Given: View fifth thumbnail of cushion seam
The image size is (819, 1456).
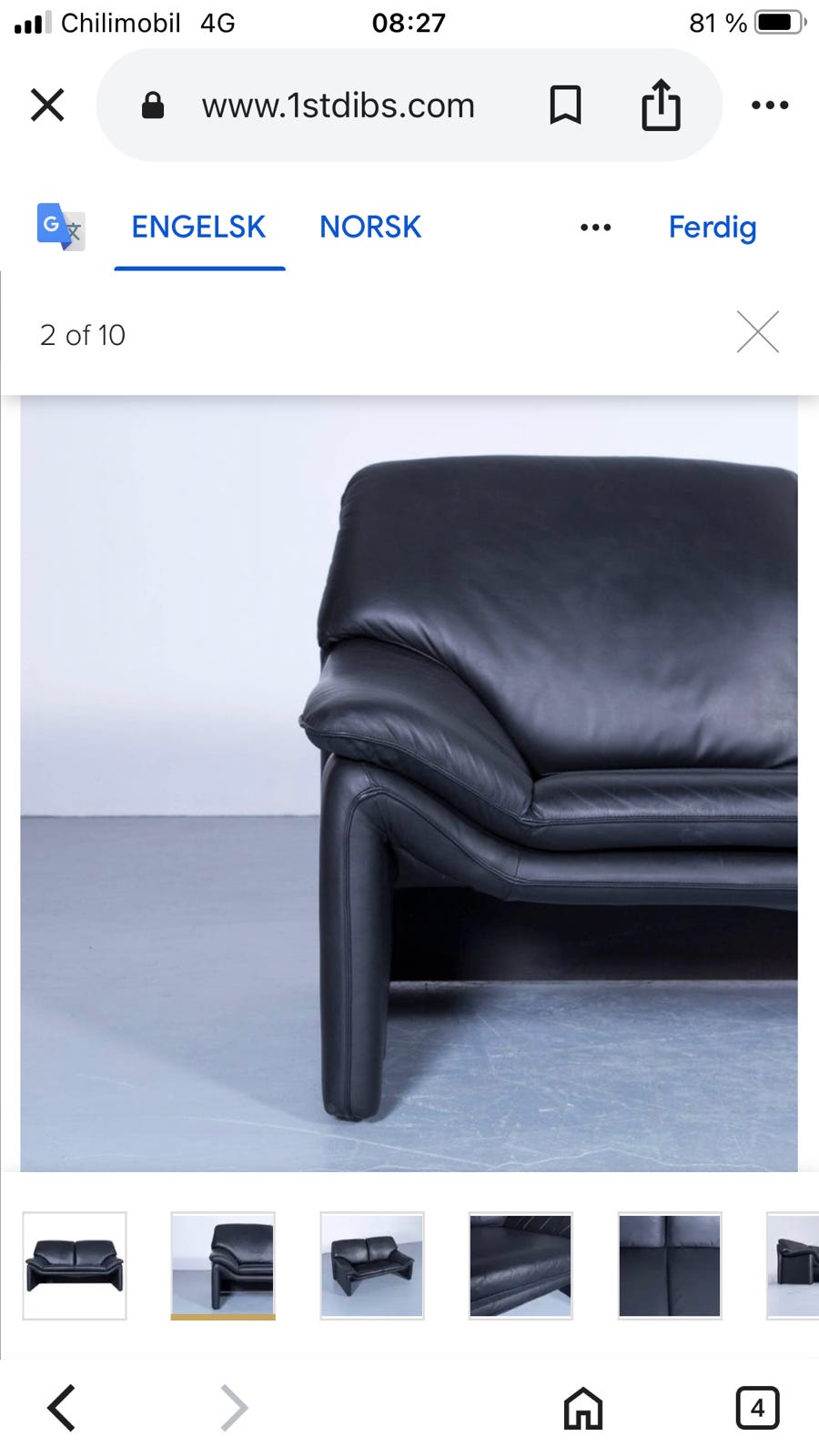Looking at the screenshot, I should (670, 1265).
